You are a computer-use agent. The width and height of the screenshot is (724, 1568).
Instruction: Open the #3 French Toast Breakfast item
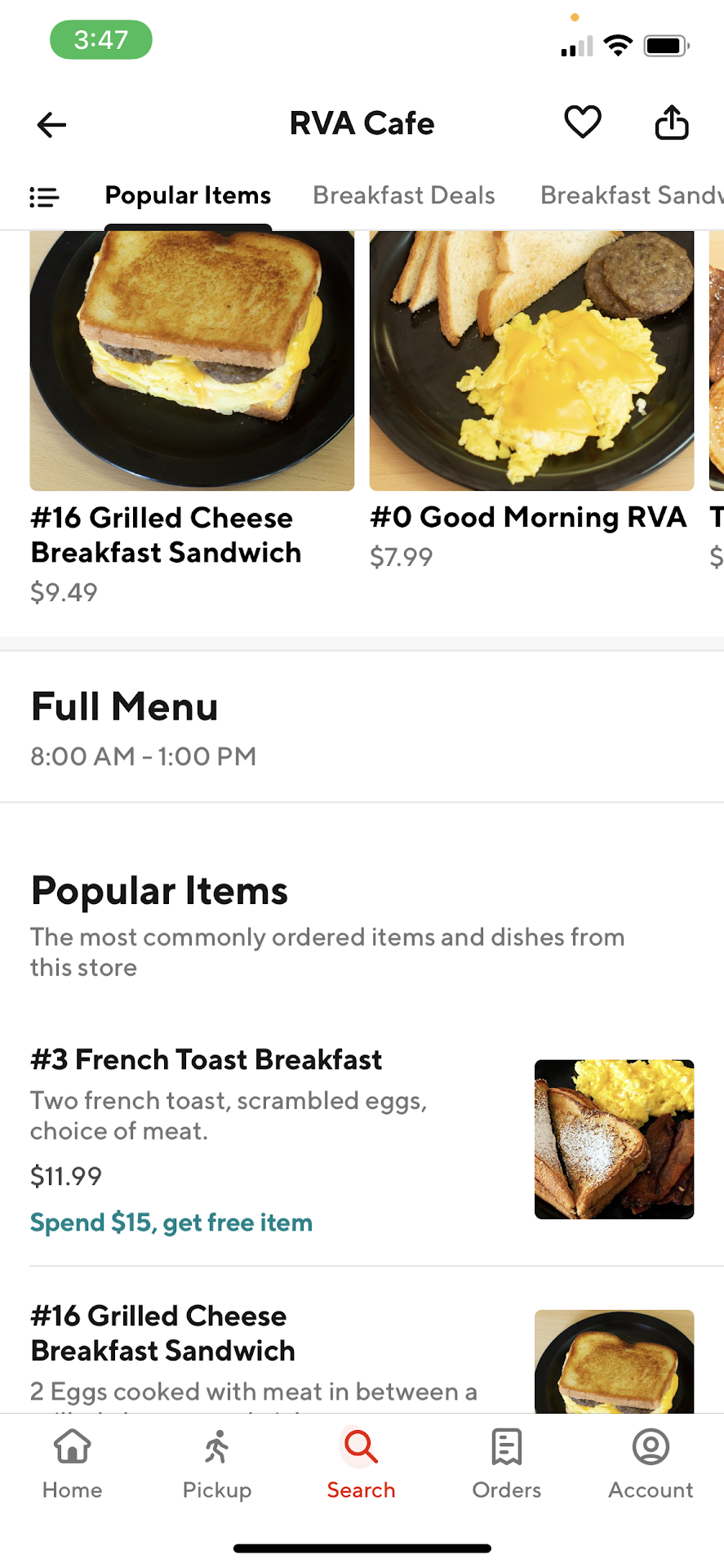click(362, 1139)
